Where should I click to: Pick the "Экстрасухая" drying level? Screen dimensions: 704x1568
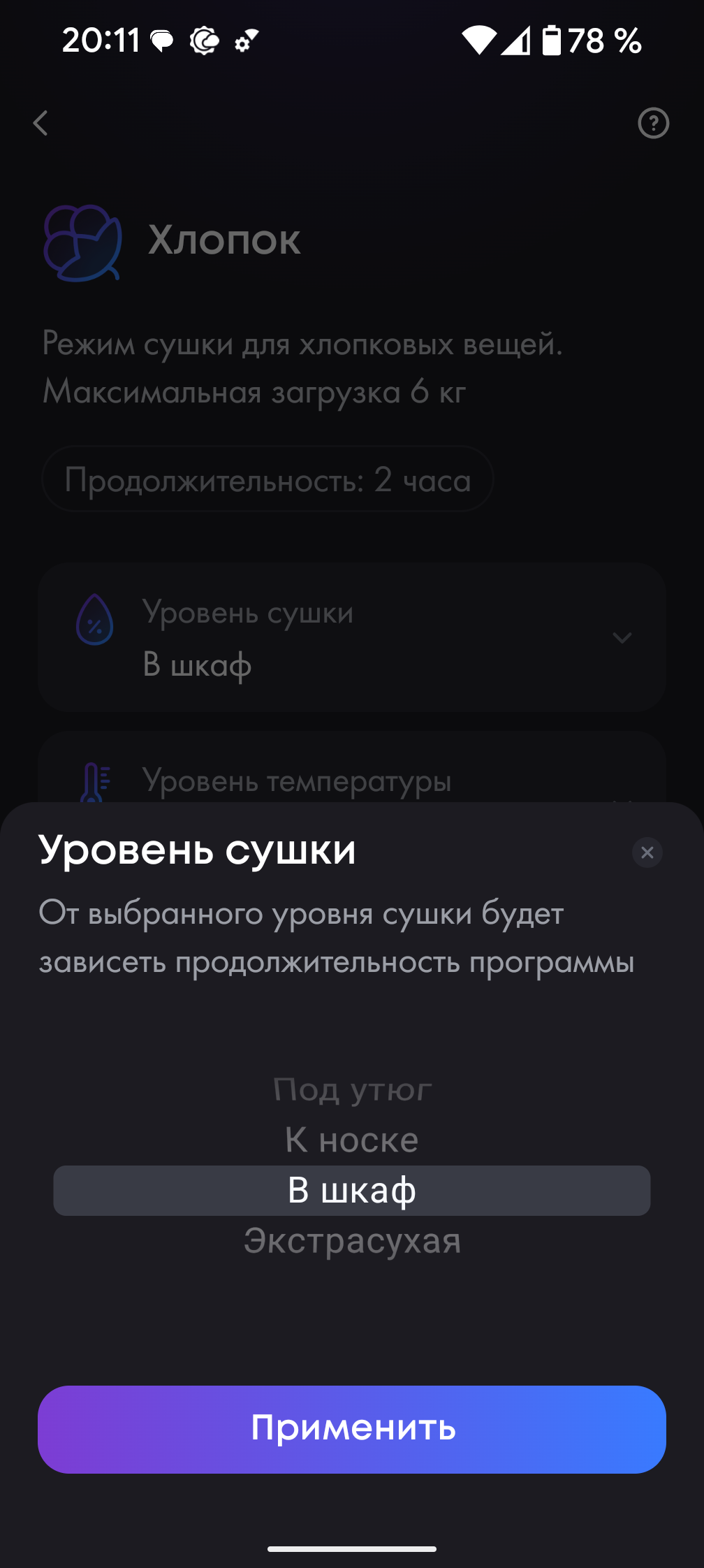tap(352, 1241)
